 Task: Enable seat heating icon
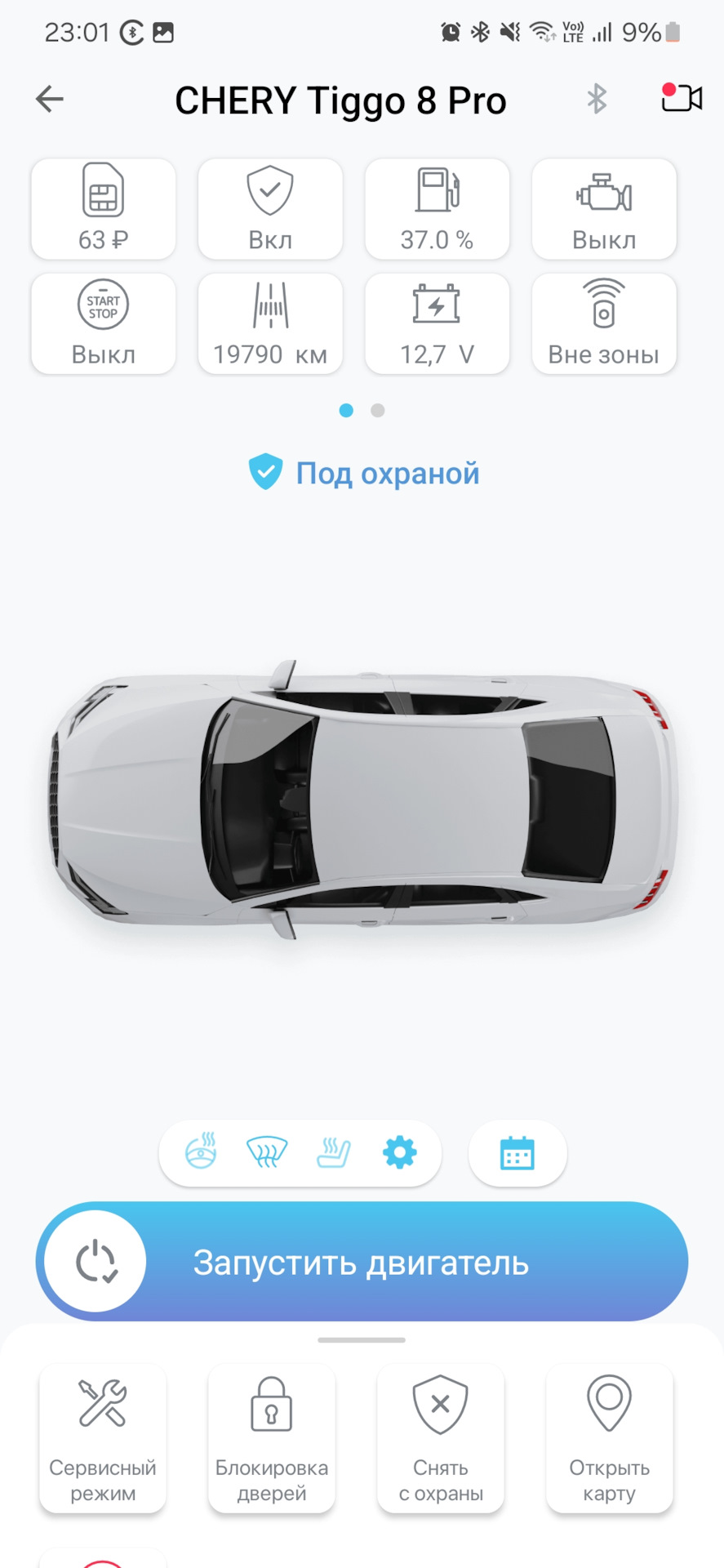333,1152
